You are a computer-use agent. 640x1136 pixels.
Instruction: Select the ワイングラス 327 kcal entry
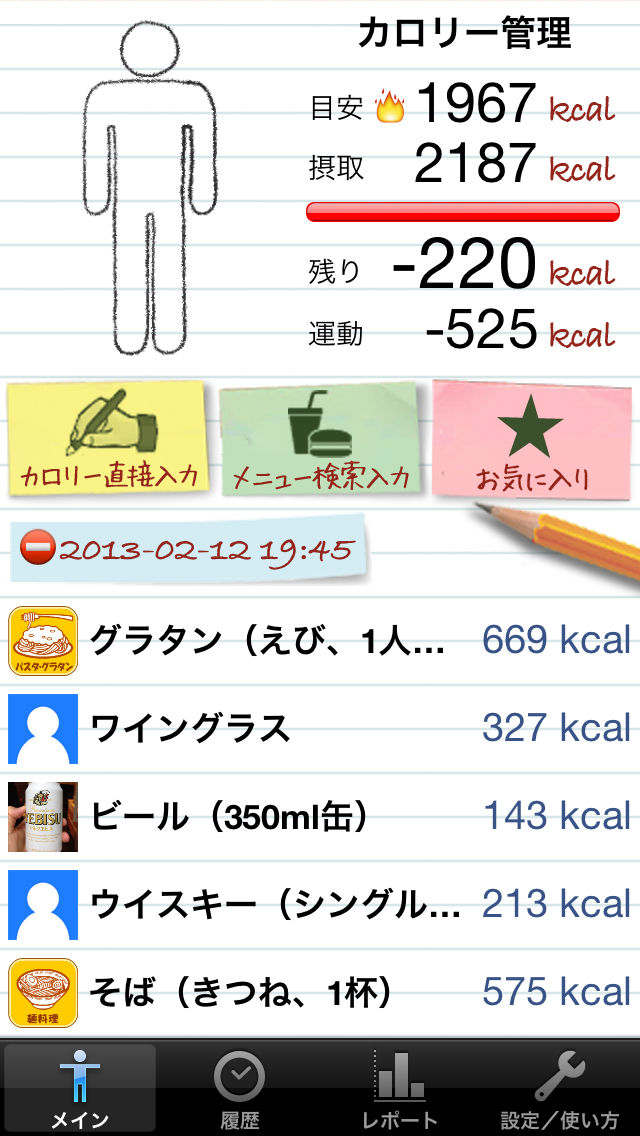click(x=320, y=728)
